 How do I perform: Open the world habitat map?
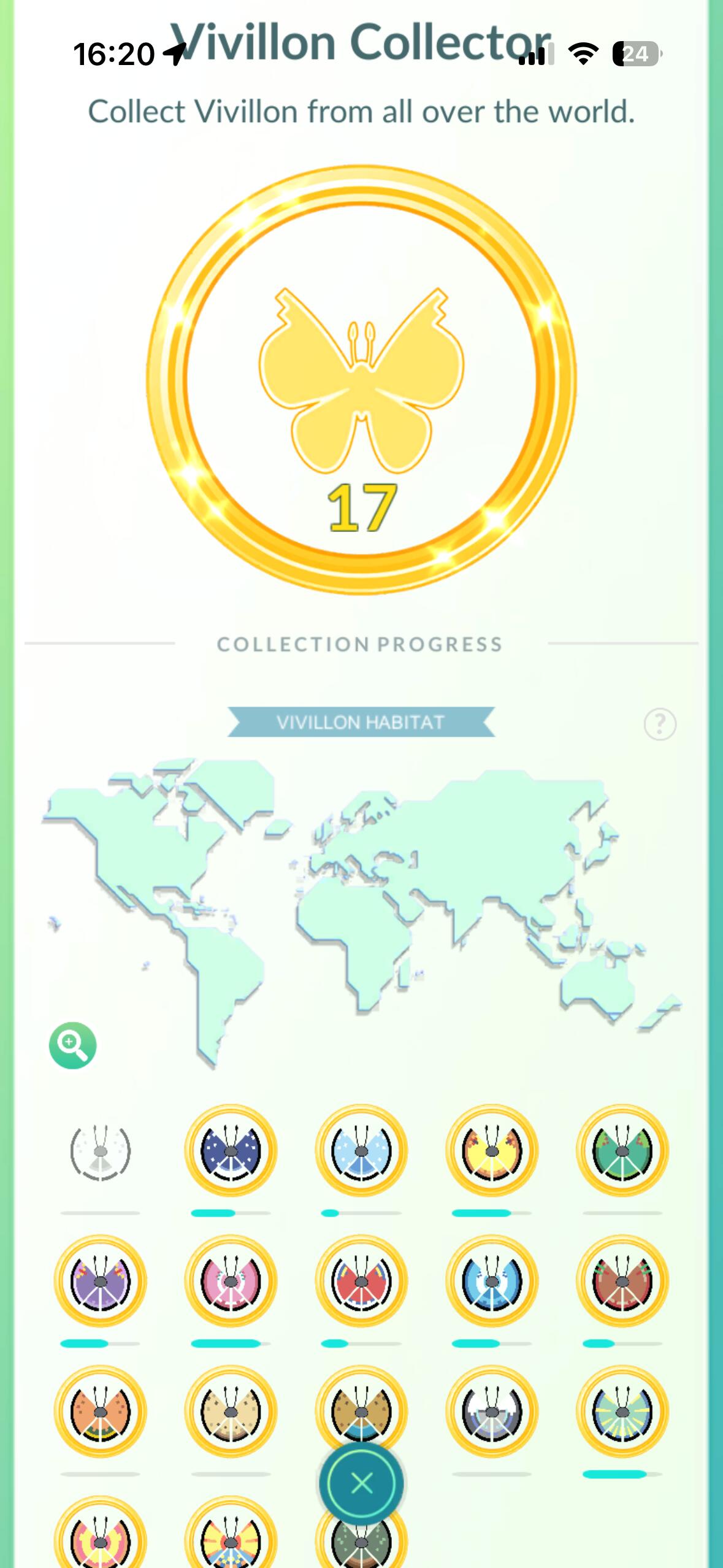(361, 908)
